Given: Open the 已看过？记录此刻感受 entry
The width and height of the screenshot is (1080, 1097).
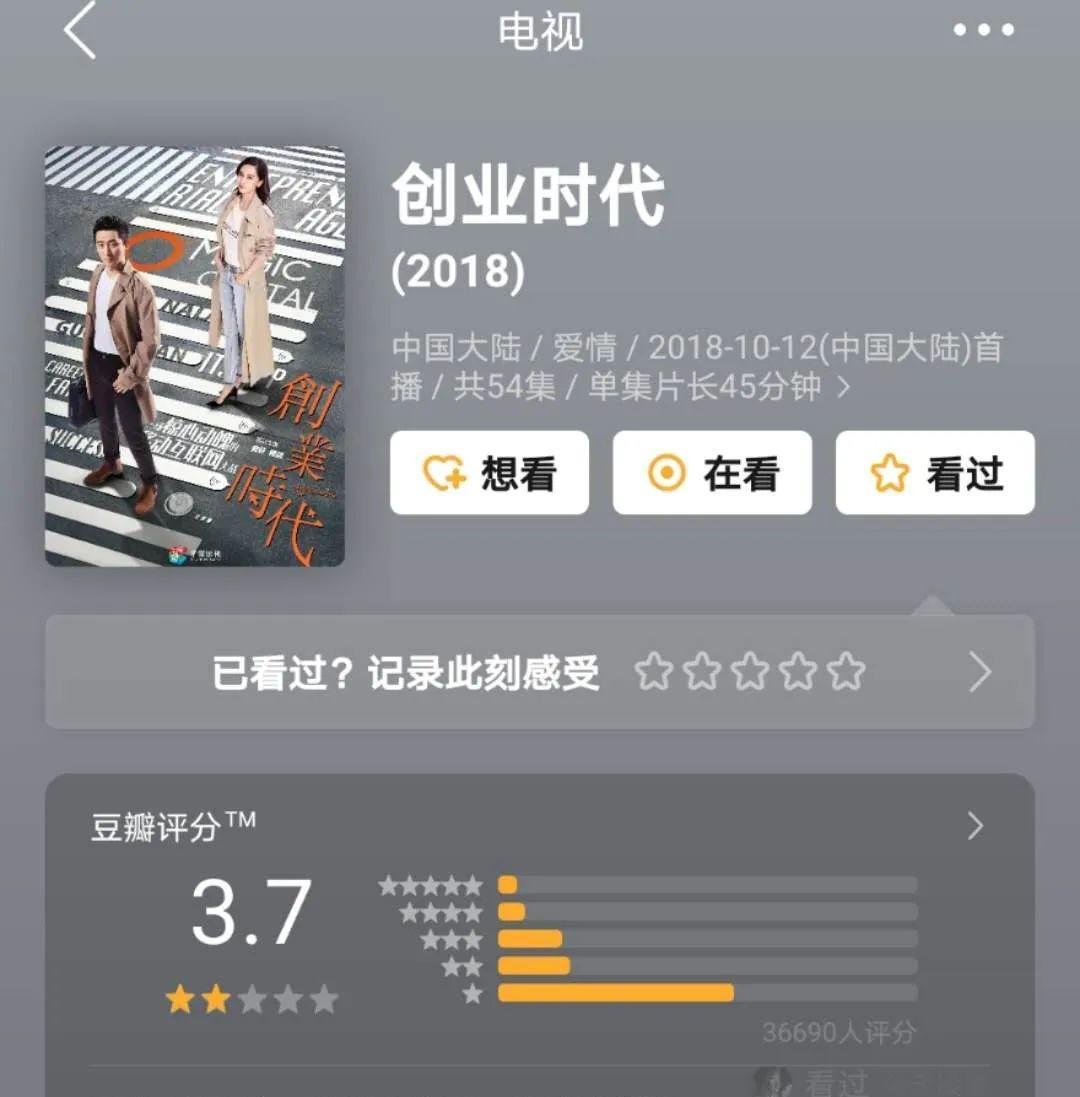Looking at the screenshot, I should [x=404, y=672].
